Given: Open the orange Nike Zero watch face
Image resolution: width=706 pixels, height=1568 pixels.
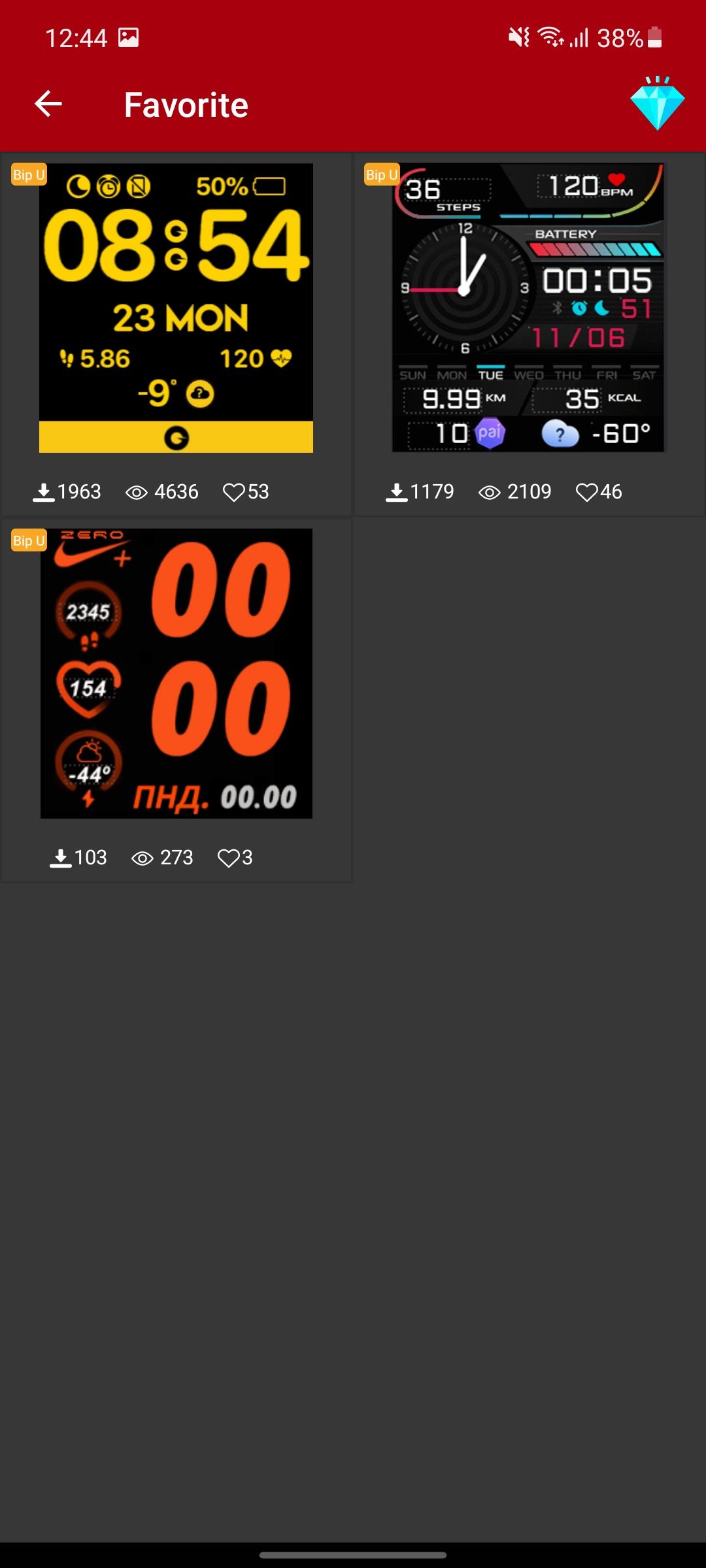Looking at the screenshot, I should 176,674.
